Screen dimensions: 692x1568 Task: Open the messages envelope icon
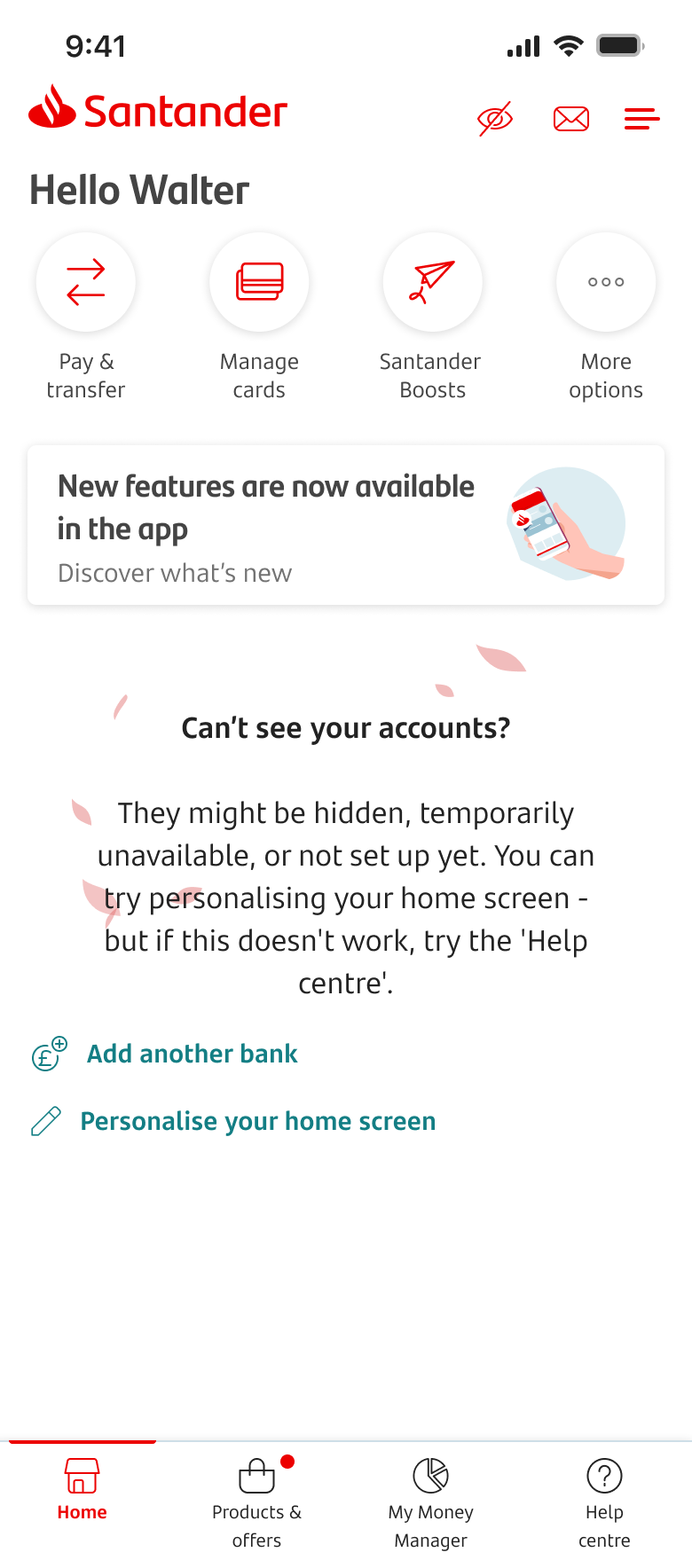571,118
